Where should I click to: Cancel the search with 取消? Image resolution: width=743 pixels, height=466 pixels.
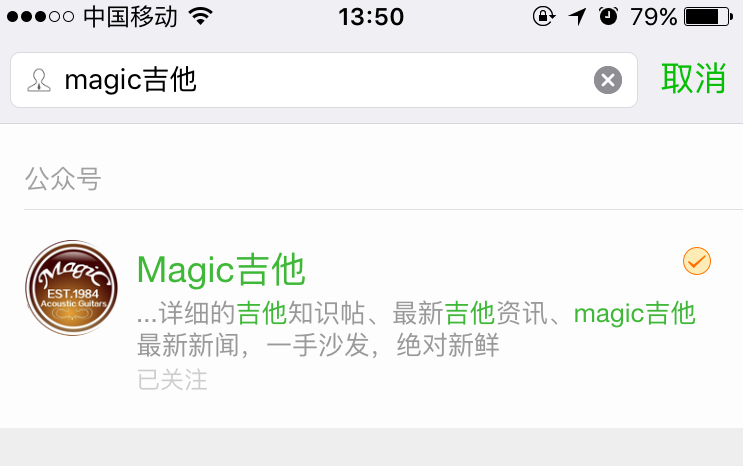[693, 78]
